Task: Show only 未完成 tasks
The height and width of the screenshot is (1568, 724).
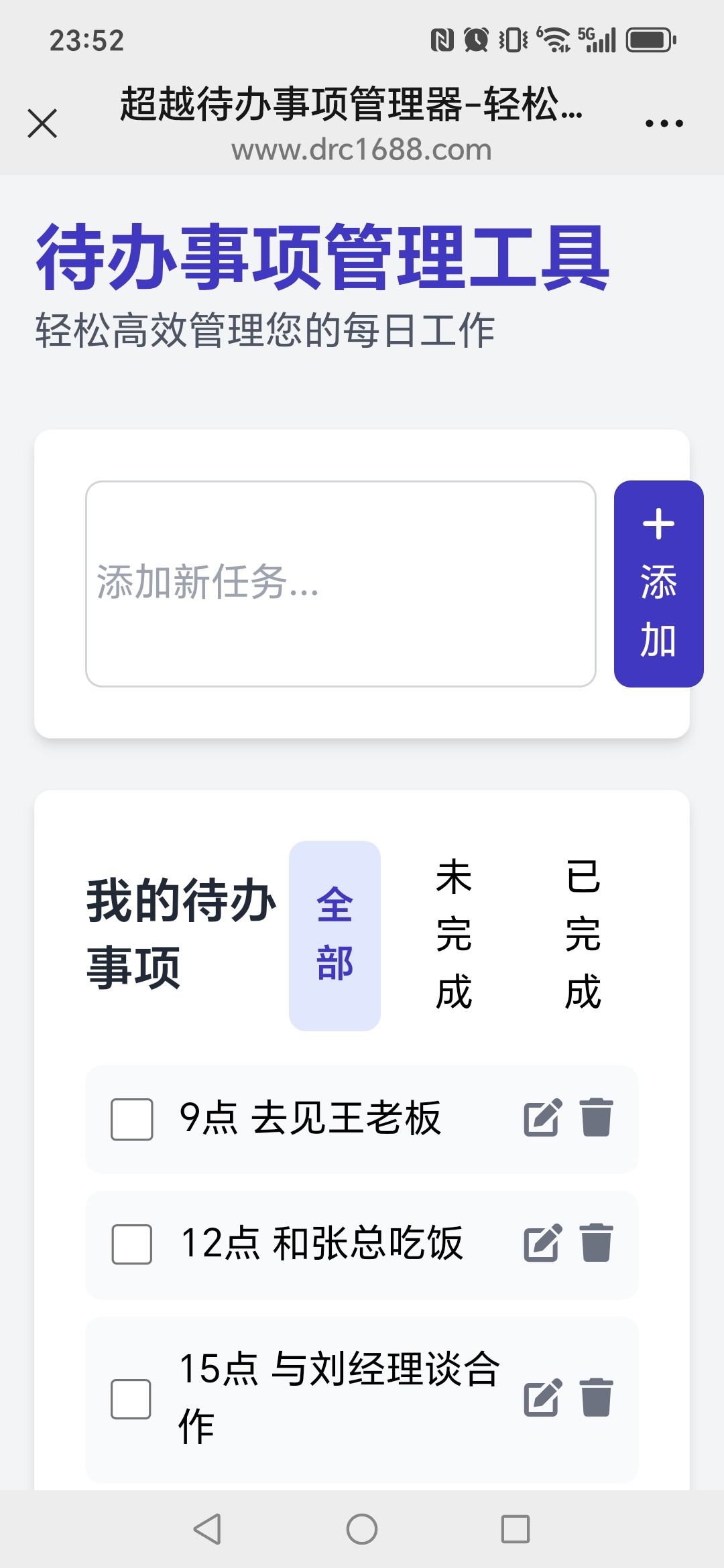Action: click(454, 935)
